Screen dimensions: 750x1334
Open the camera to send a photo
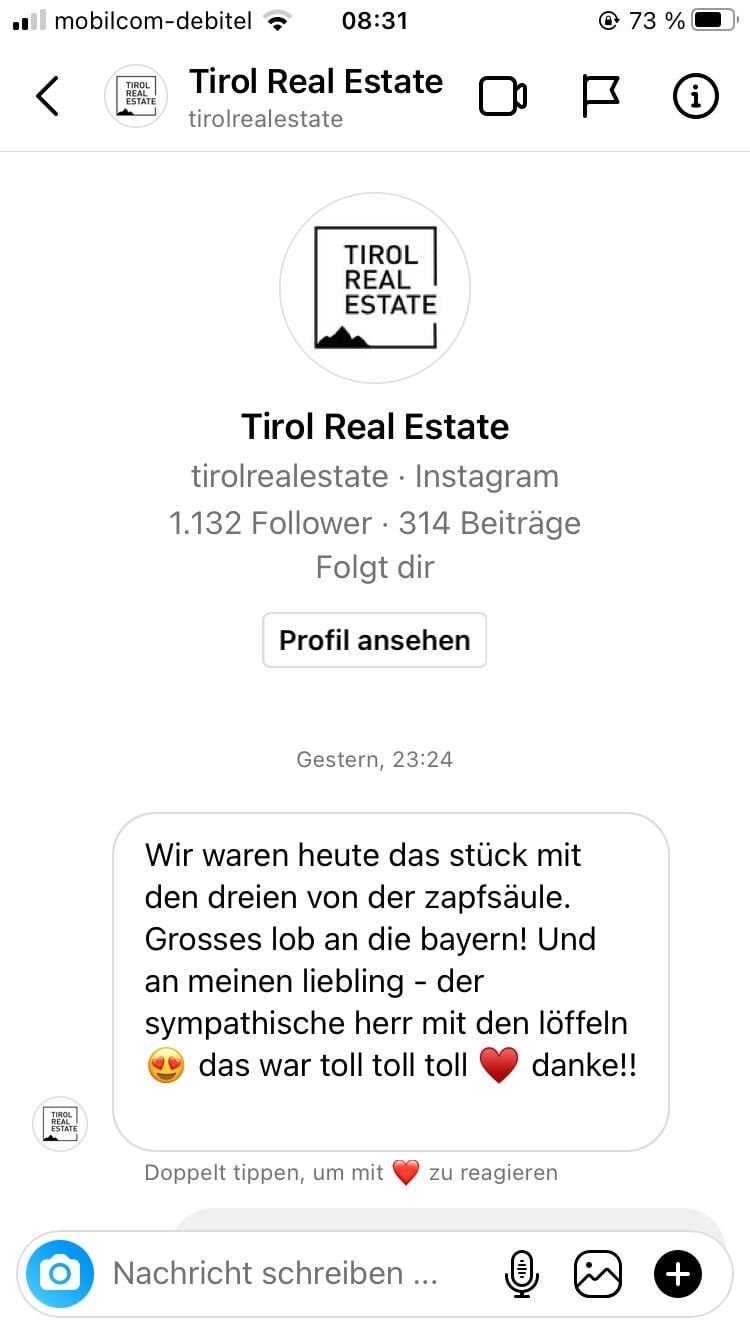[x=60, y=1273]
